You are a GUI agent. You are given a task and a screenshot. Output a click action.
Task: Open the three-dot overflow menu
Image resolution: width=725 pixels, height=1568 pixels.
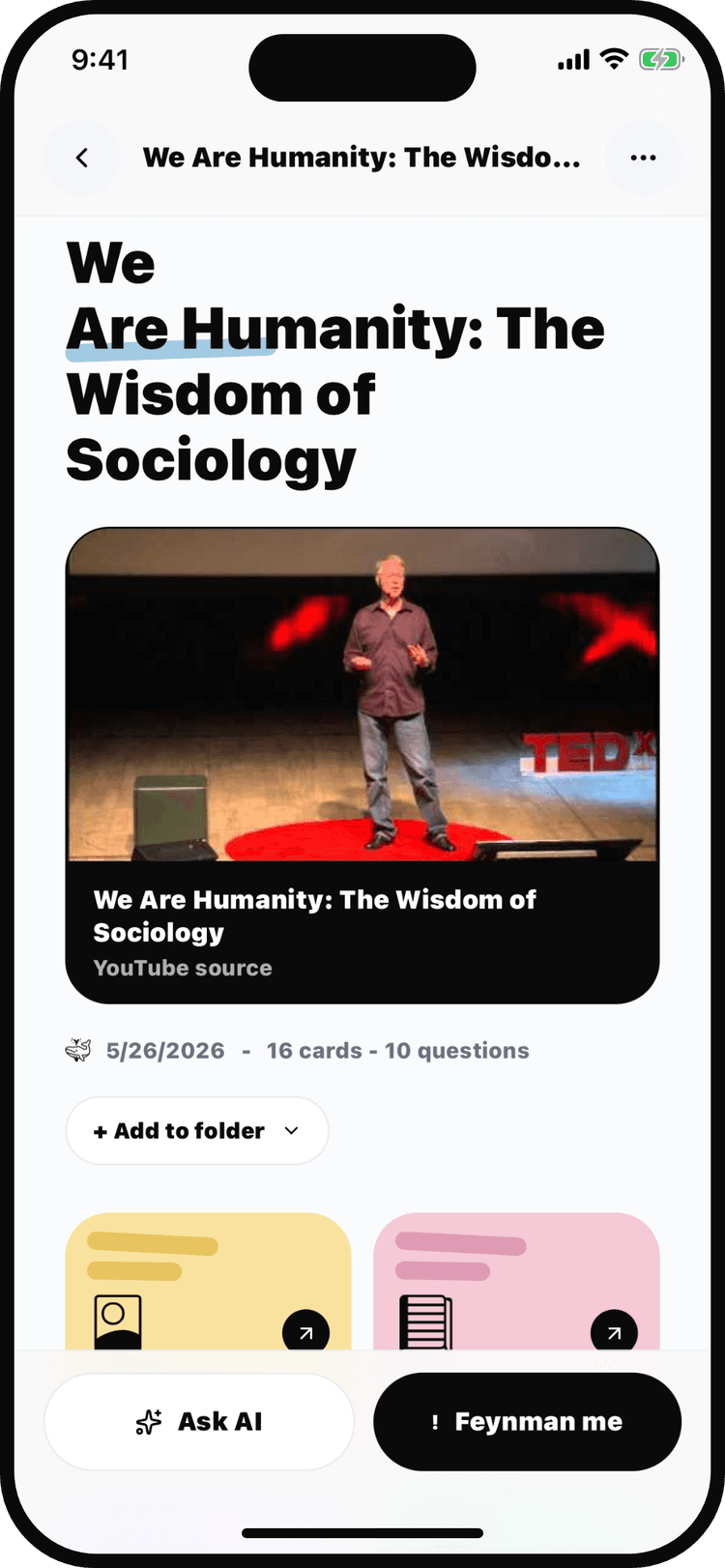(643, 158)
